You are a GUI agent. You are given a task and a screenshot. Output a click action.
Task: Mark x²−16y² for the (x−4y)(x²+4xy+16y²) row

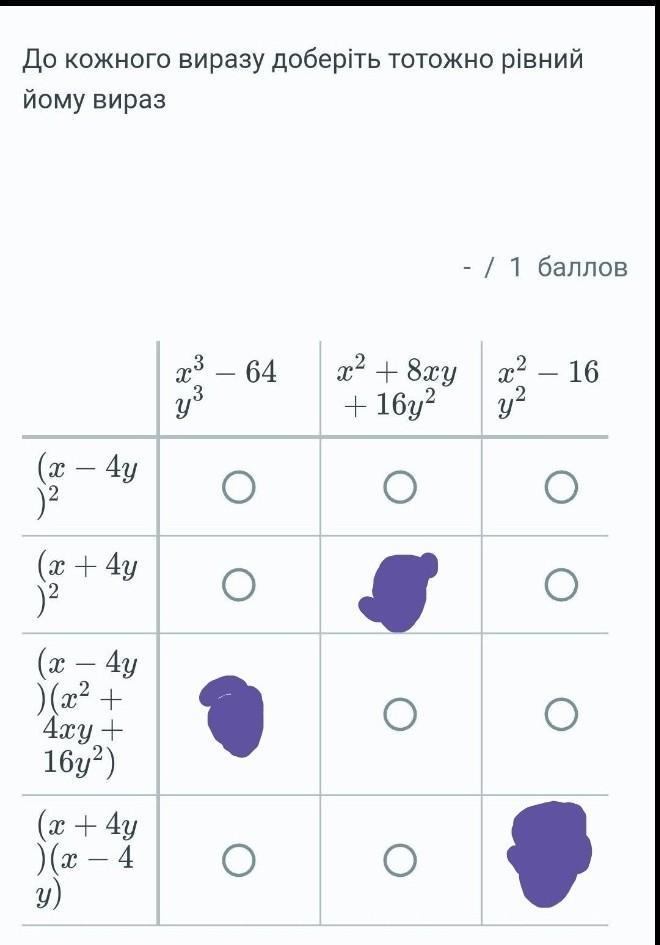coord(561,714)
